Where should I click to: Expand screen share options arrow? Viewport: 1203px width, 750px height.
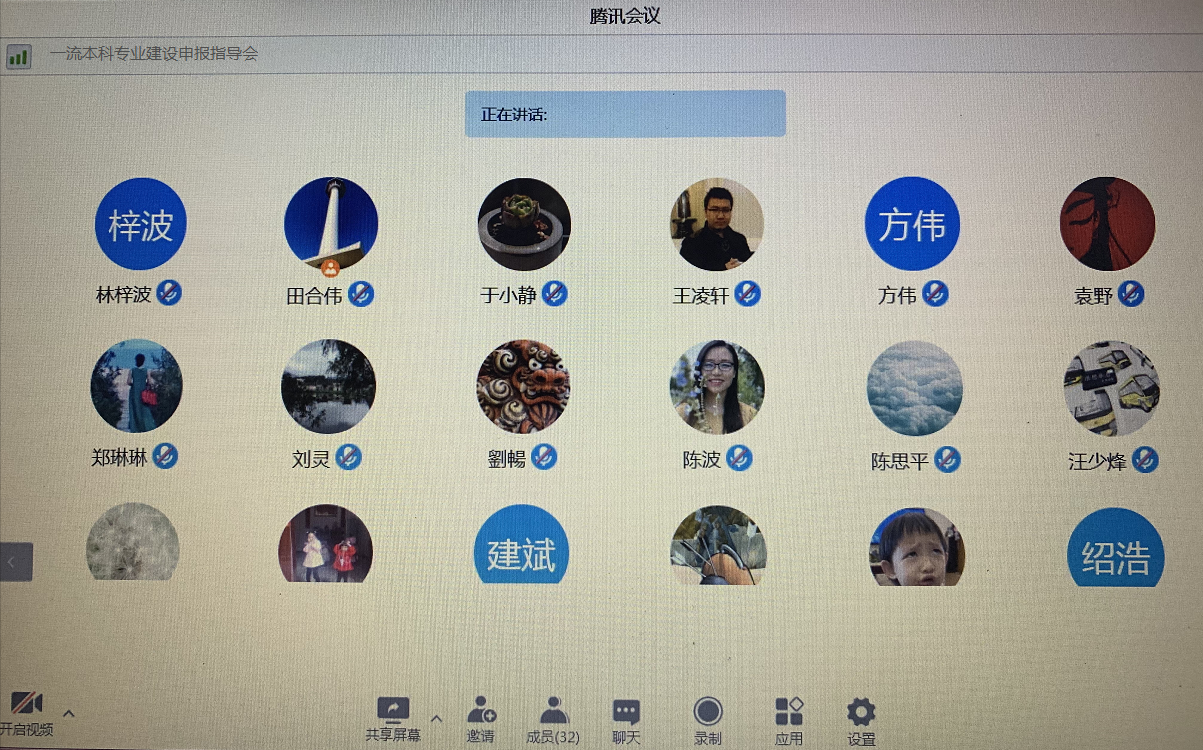pos(436,717)
